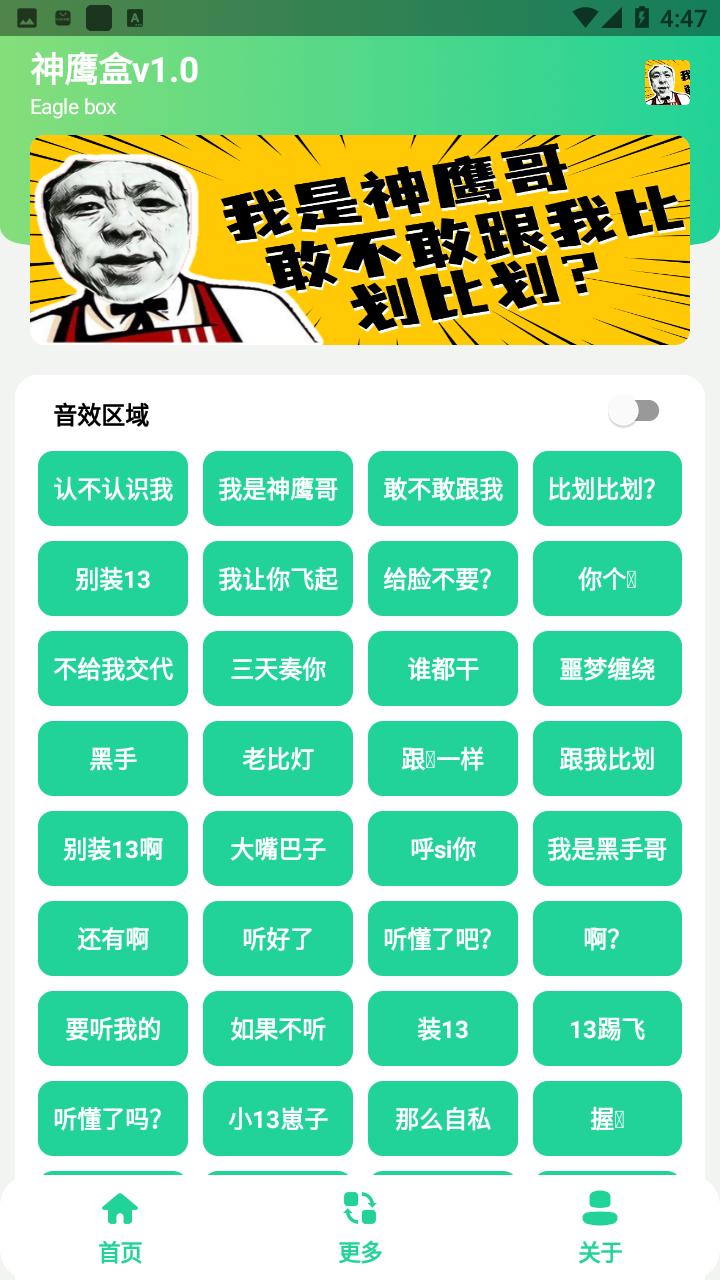Tap the 老比灯 sound button
The image size is (720, 1280).
(278, 759)
